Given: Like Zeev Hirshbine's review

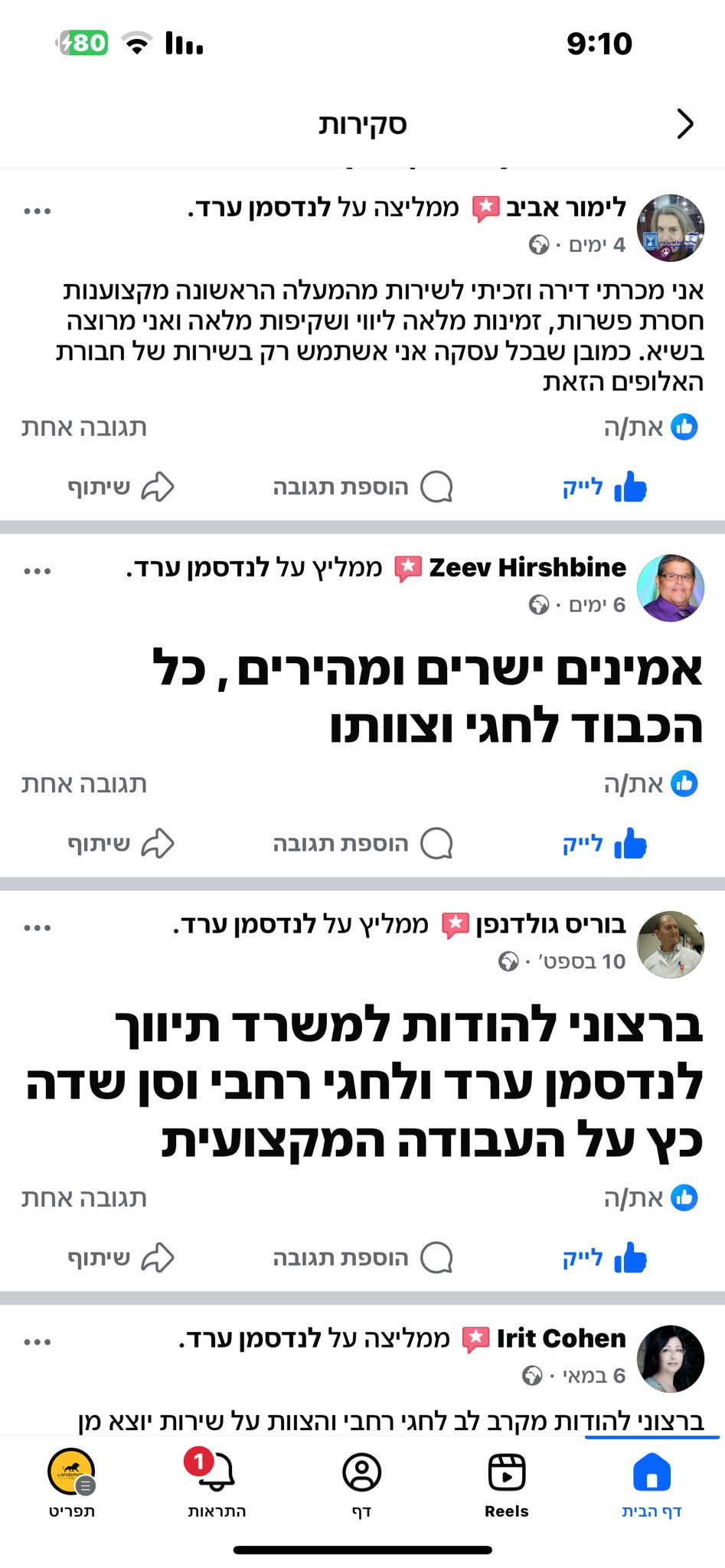Looking at the screenshot, I should coord(605,844).
